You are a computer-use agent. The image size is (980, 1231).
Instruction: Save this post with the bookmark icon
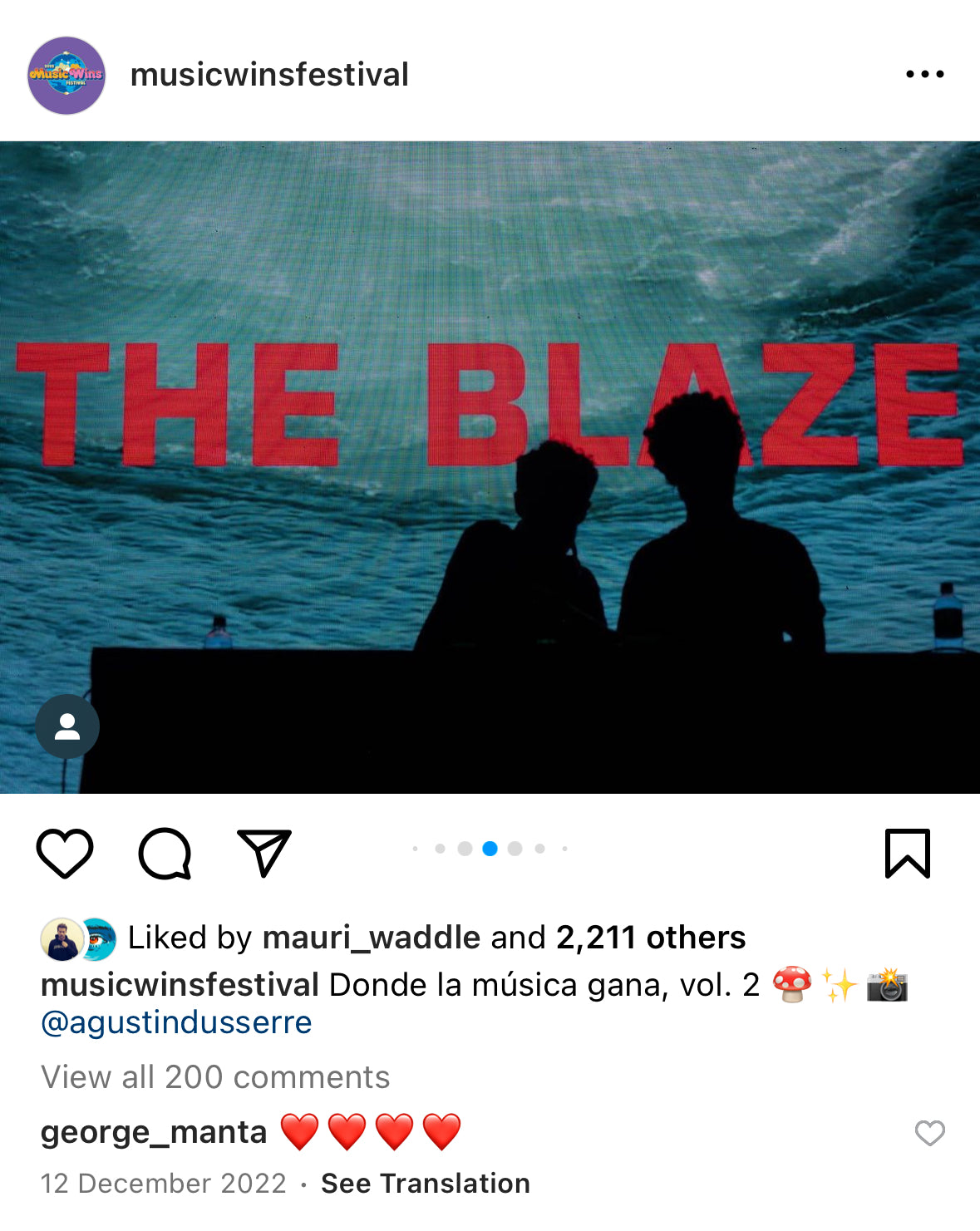tap(907, 854)
